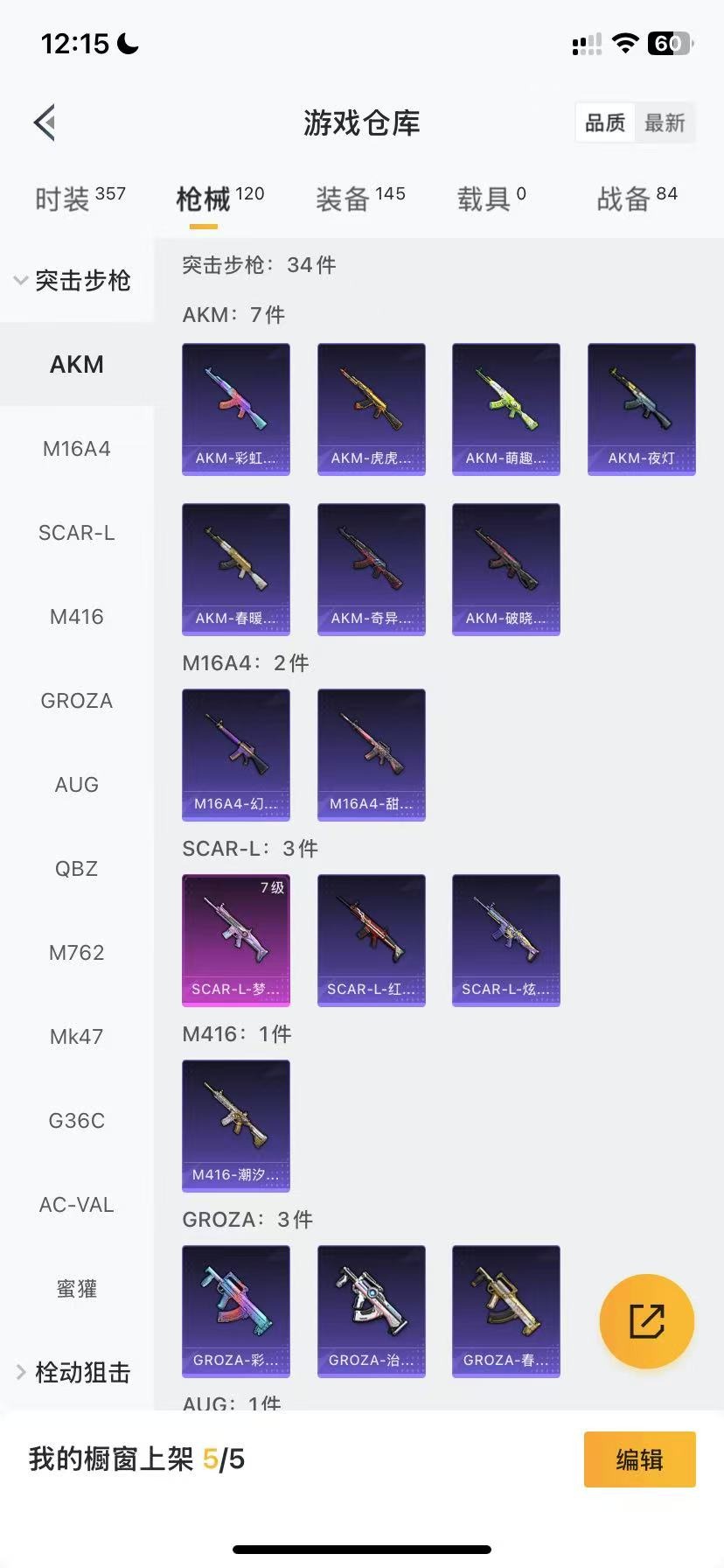Open the level 7 SCAR-L-梦 skin
Viewport: 724px width, 1568px height.
(236, 940)
